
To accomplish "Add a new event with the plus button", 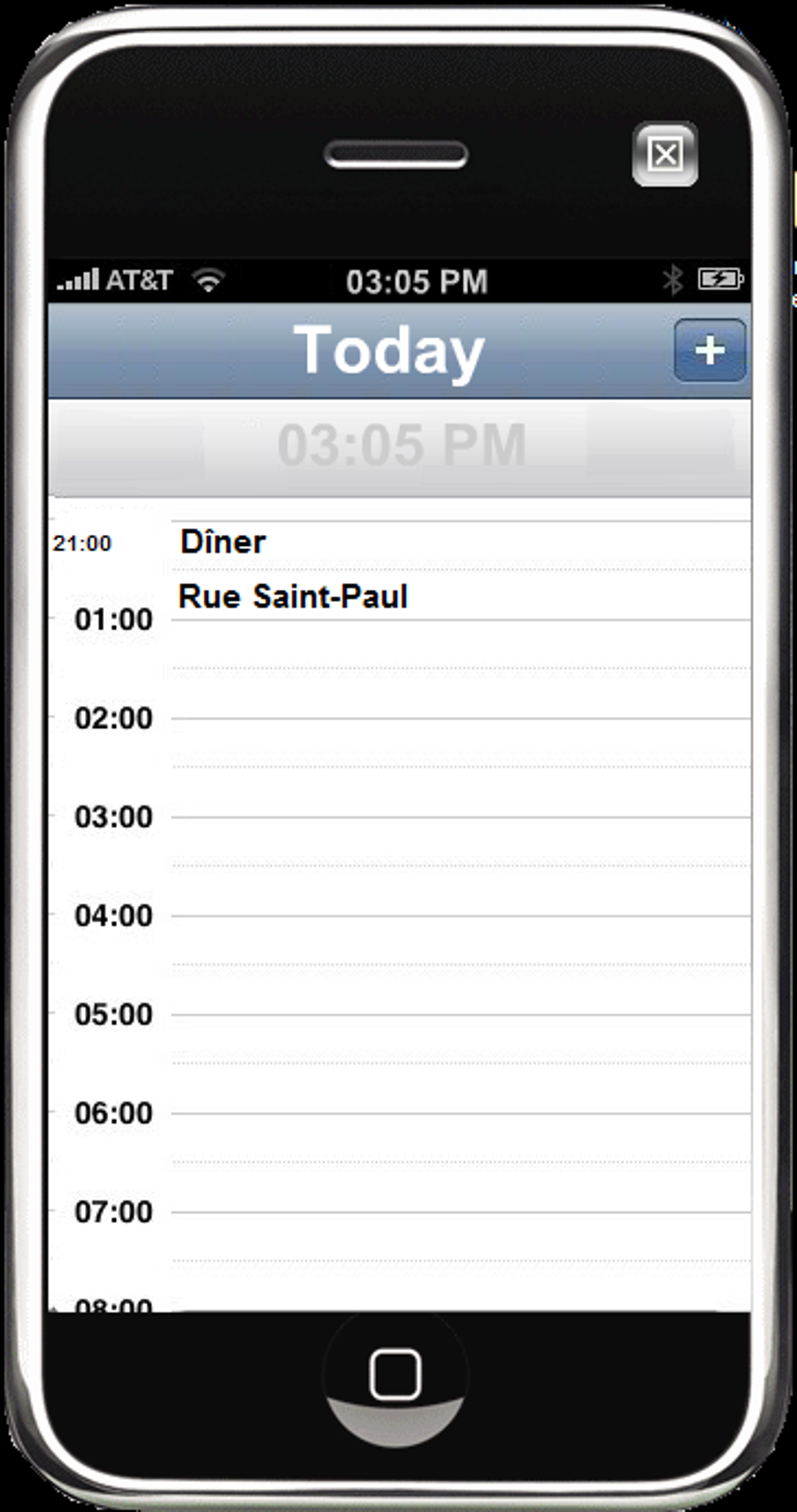I will click(x=709, y=350).
